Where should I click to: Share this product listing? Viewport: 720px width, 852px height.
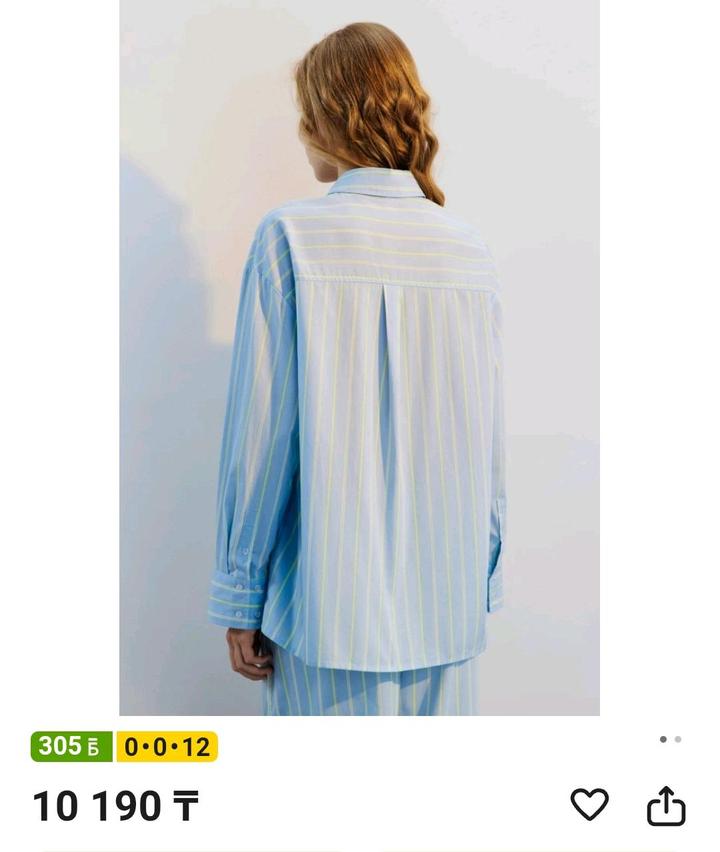[x=666, y=806]
